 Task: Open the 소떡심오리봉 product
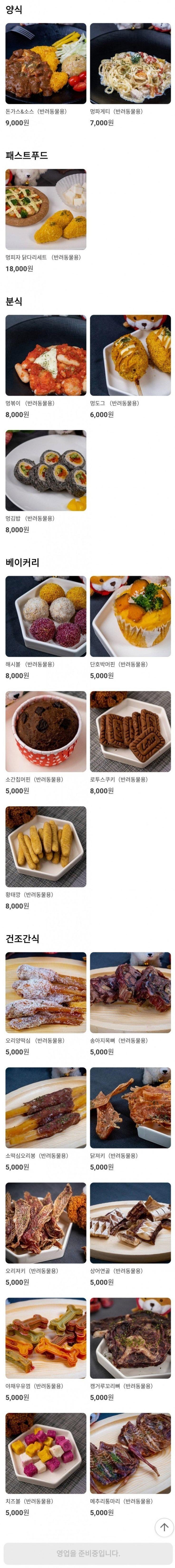pyautogui.click(x=46, y=1107)
